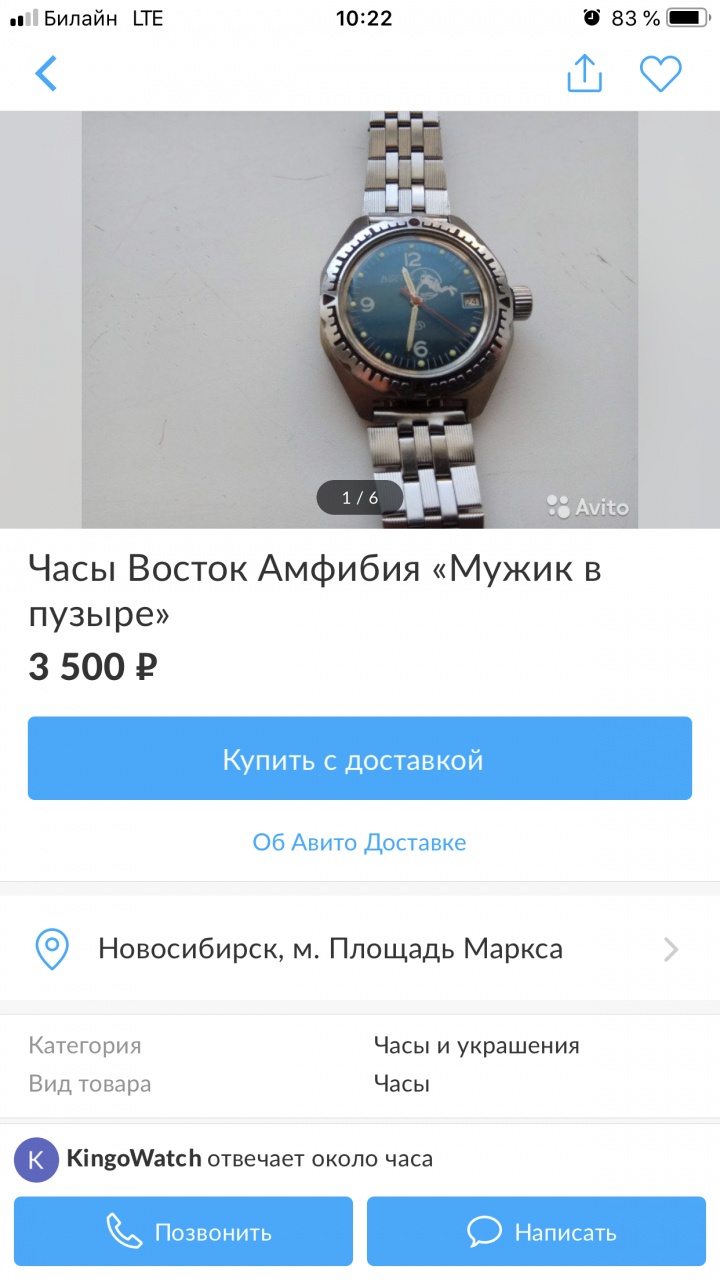The width and height of the screenshot is (720, 1280).
Task: Call the seller via Позвонить
Action: 184,1232
